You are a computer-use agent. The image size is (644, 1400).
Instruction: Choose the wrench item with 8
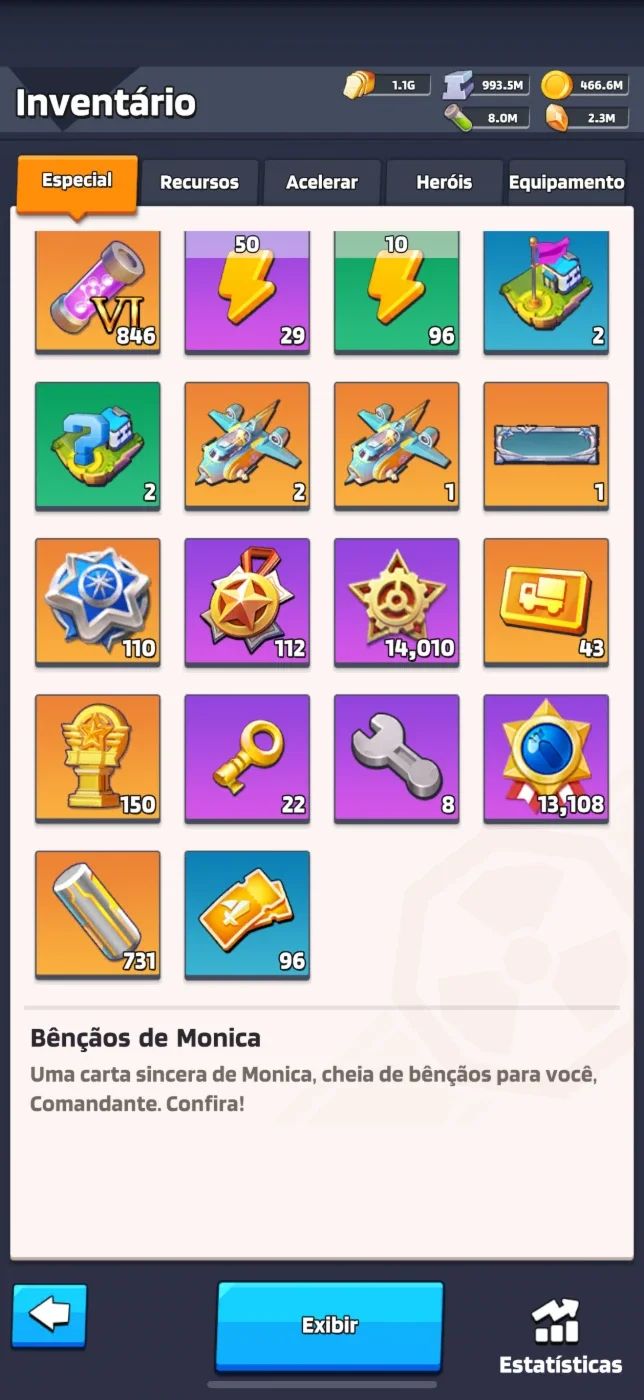(397, 759)
